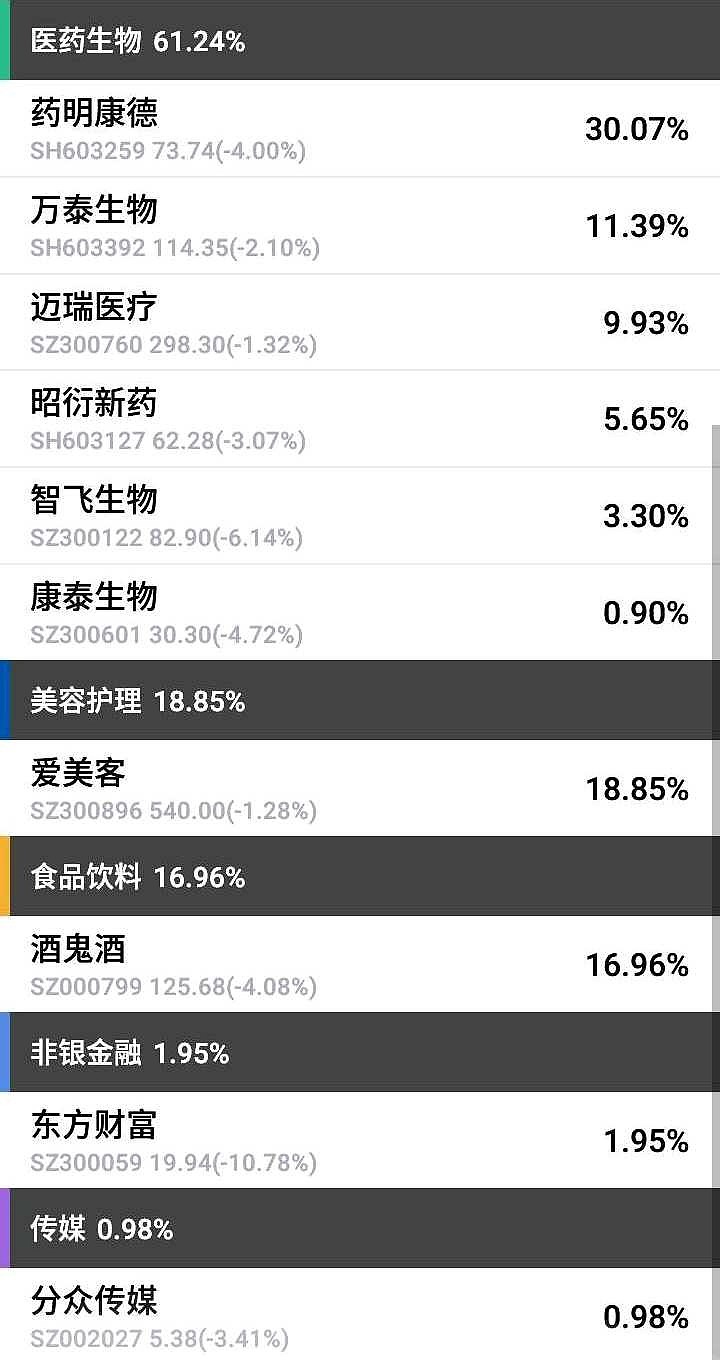The height and width of the screenshot is (1360, 720).
Task: Open the 爱美客 stock row
Action: point(360,788)
